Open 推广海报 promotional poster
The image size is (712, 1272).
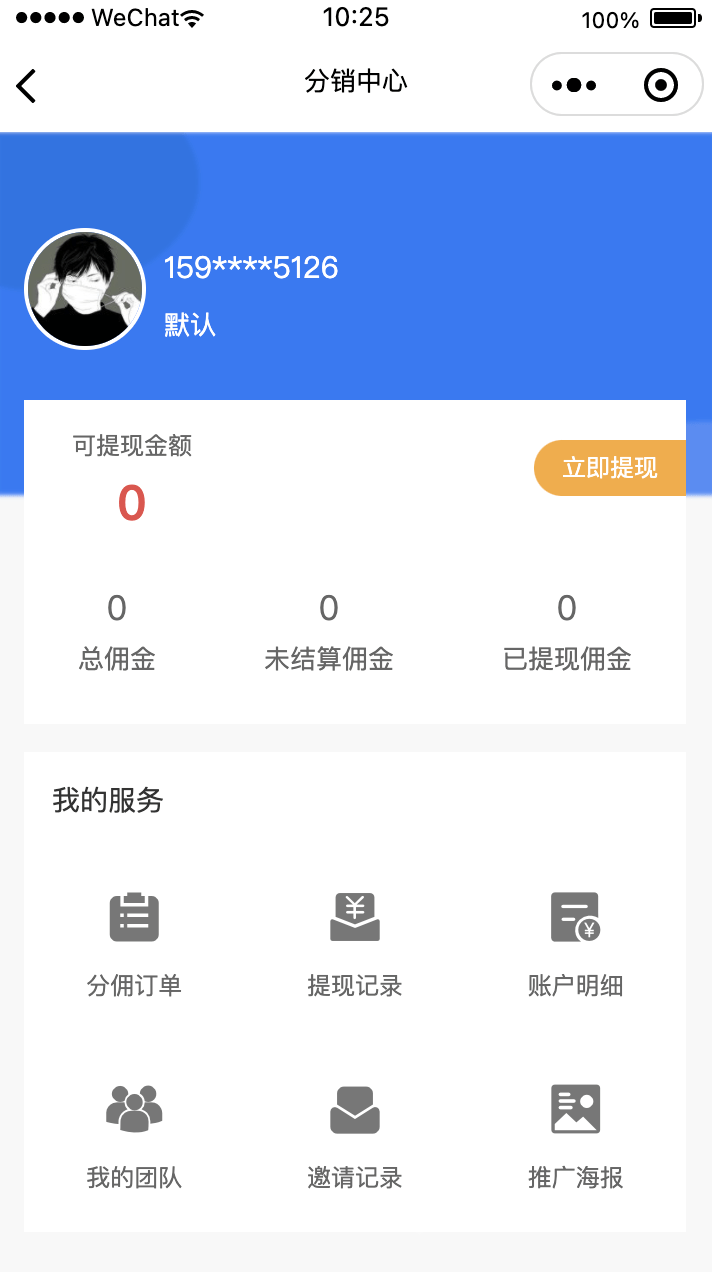(x=575, y=1134)
